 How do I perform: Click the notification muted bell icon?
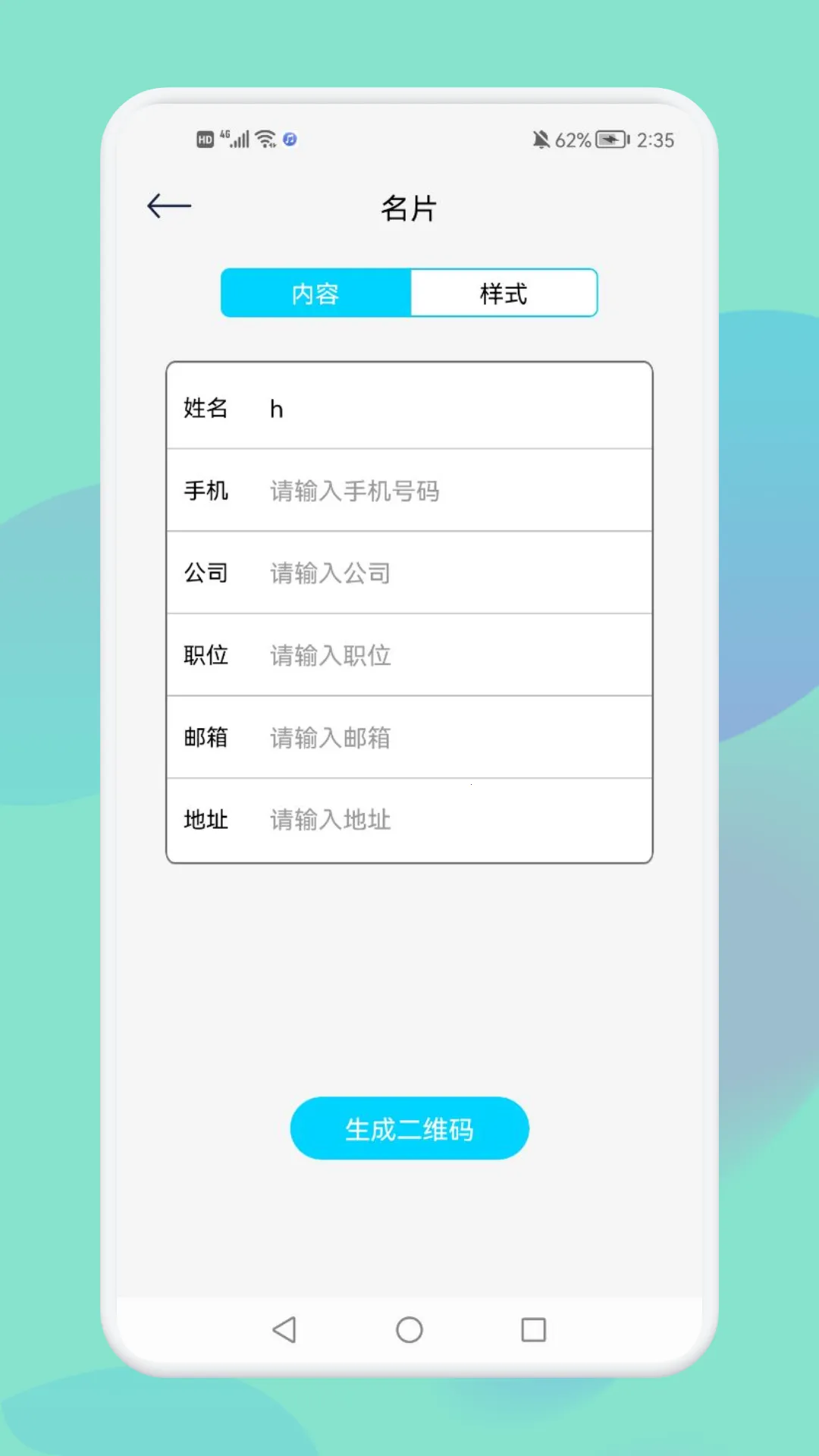pos(541,140)
